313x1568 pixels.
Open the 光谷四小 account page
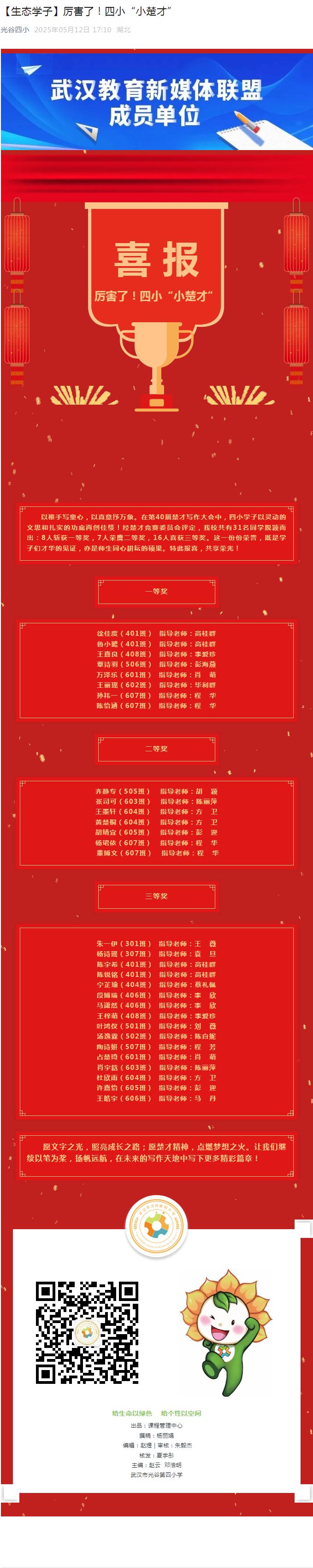tap(15, 30)
